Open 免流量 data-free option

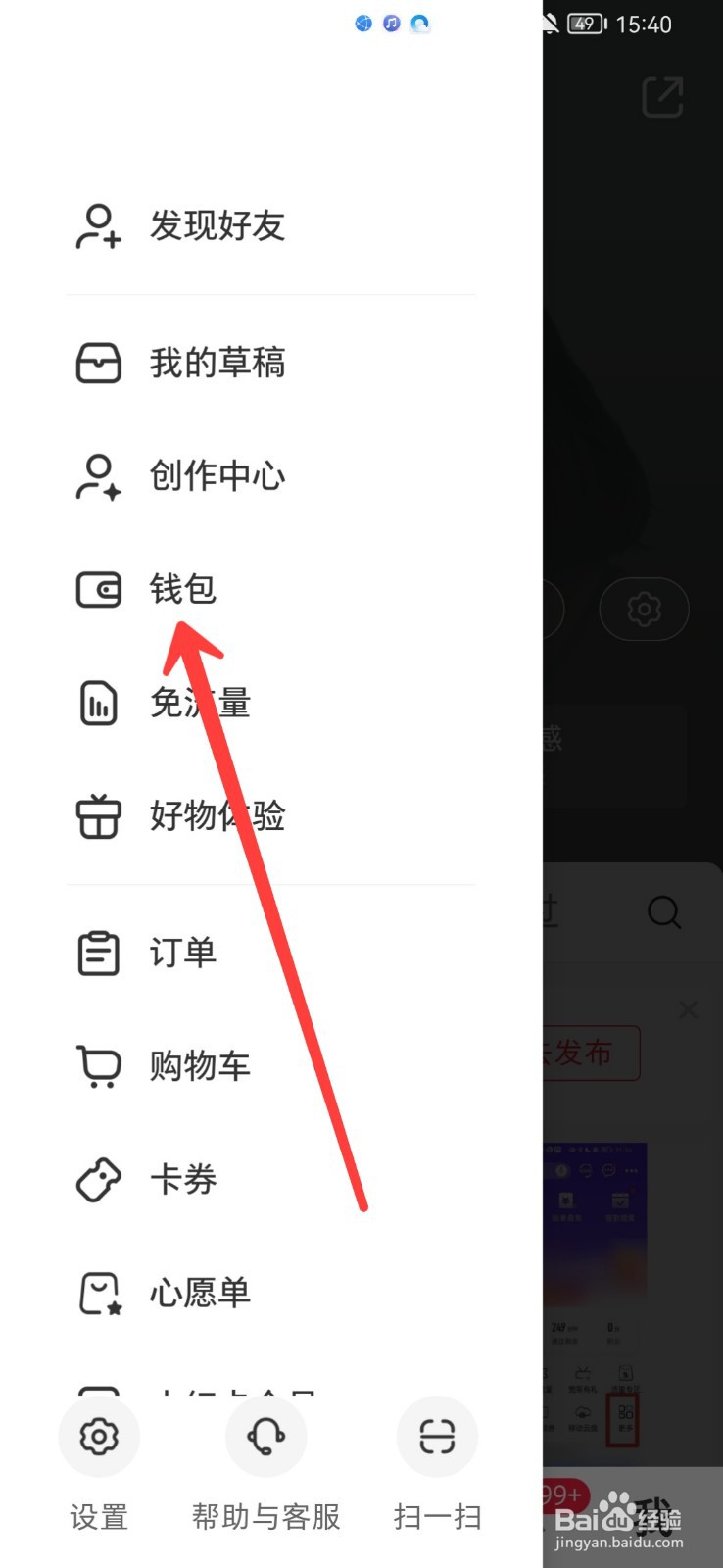coord(200,703)
